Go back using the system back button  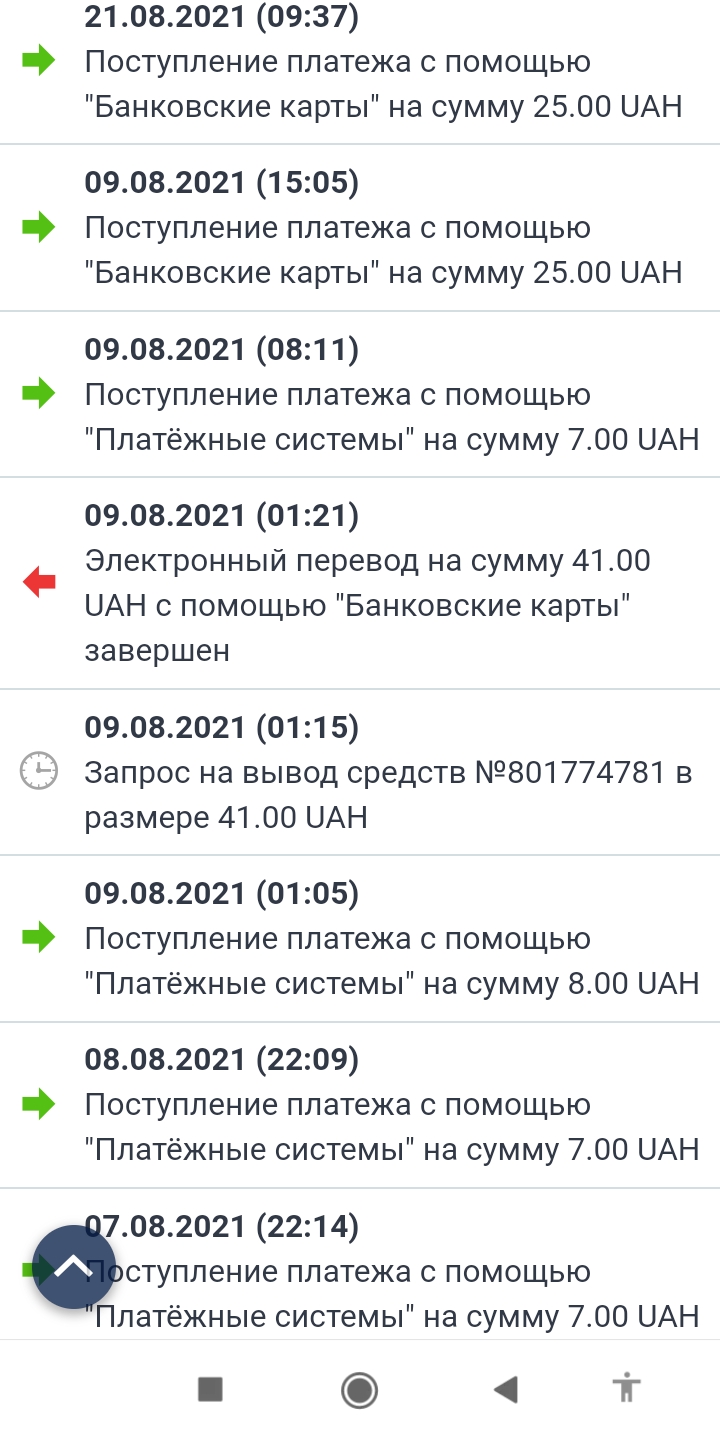[505, 1389]
